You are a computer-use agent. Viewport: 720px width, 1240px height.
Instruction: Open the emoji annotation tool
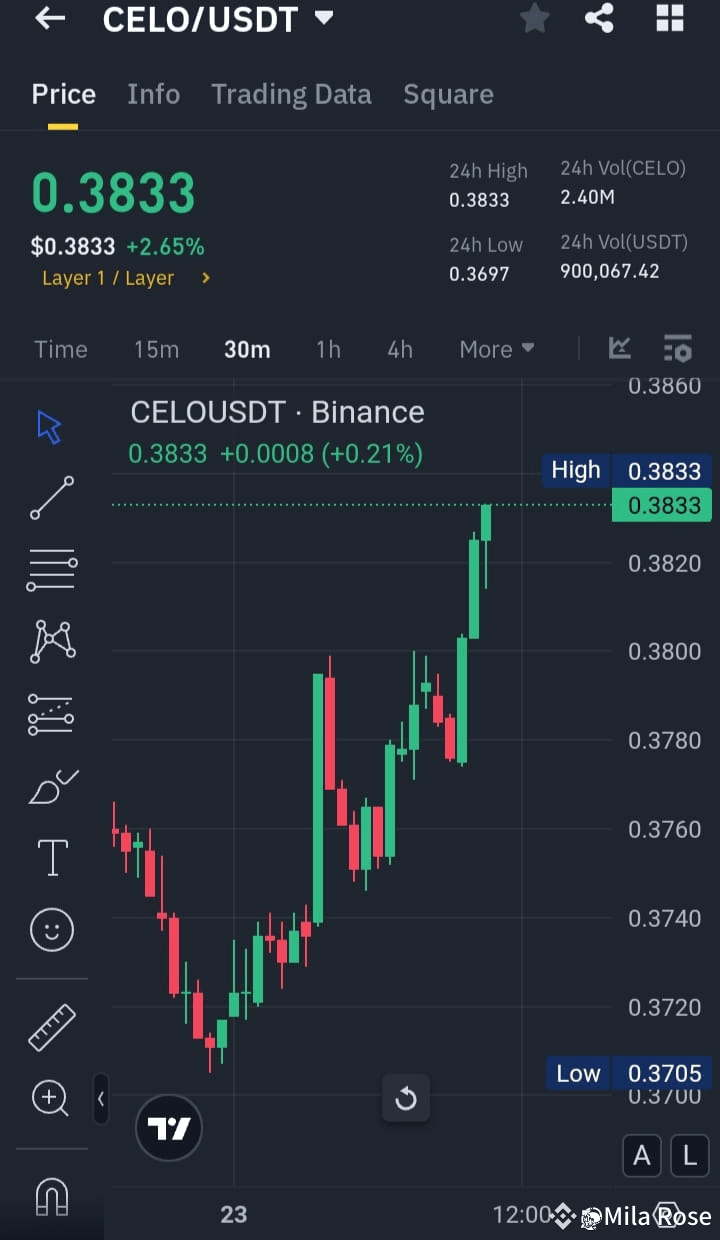(49, 929)
